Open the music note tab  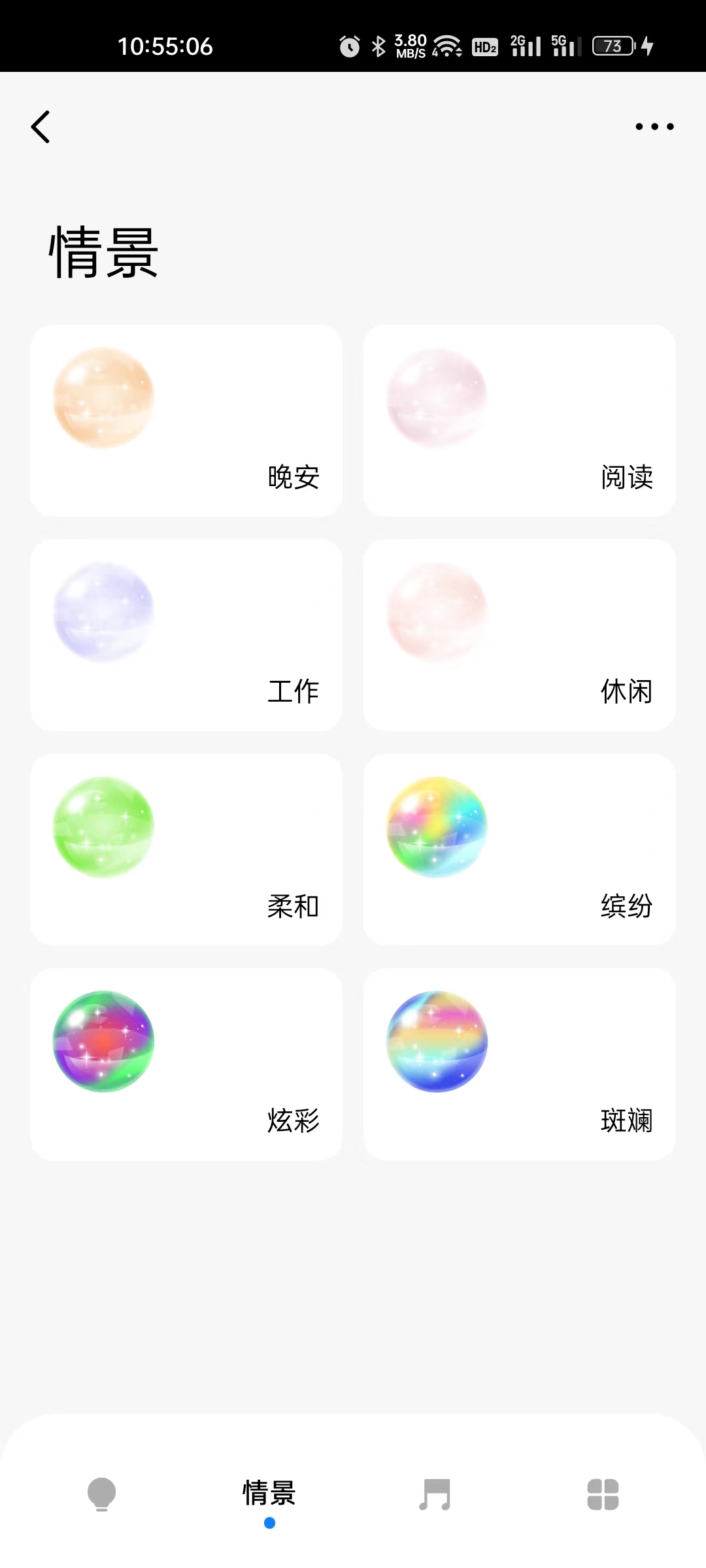(x=435, y=1495)
